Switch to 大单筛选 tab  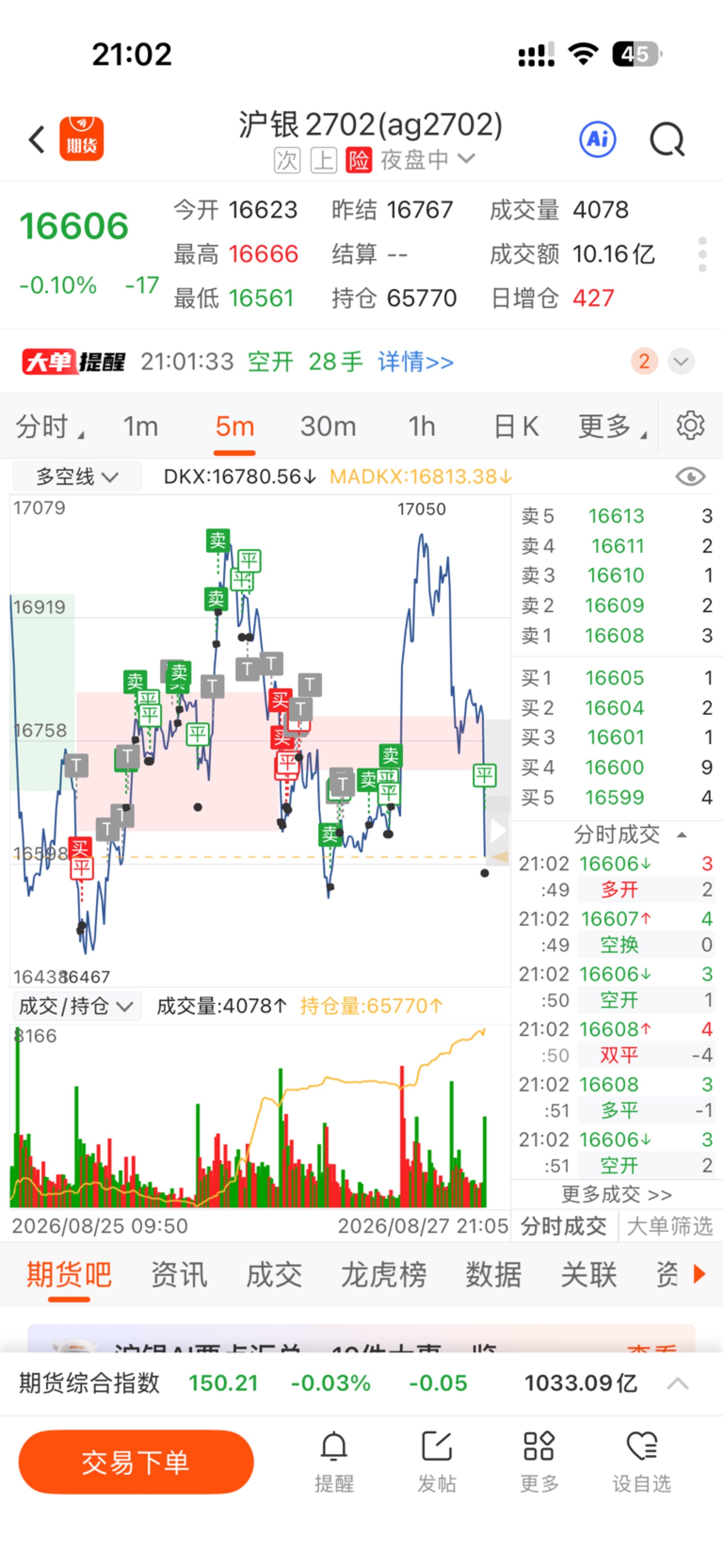pyautogui.click(x=669, y=1226)
